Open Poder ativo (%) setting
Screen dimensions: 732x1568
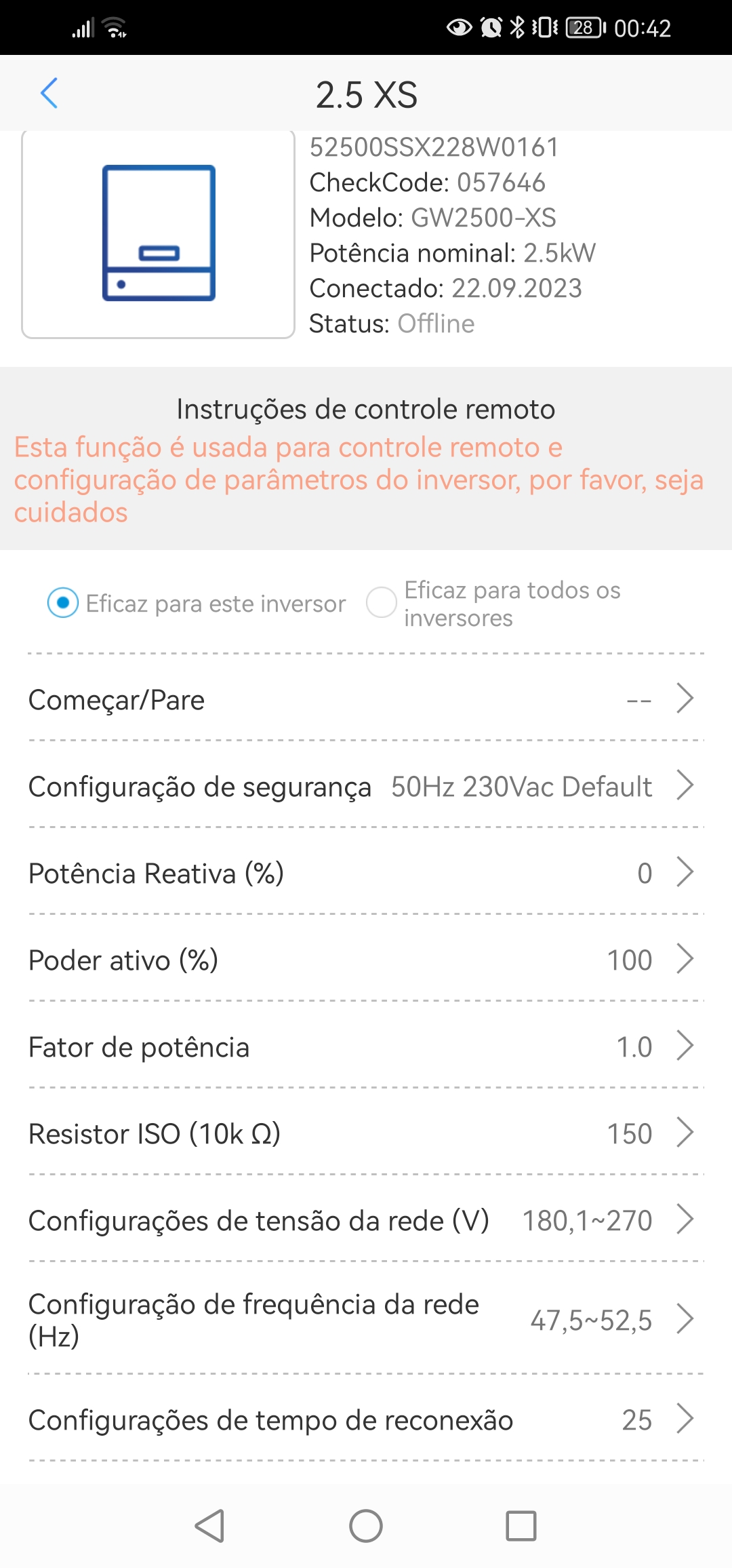(366, 959)
